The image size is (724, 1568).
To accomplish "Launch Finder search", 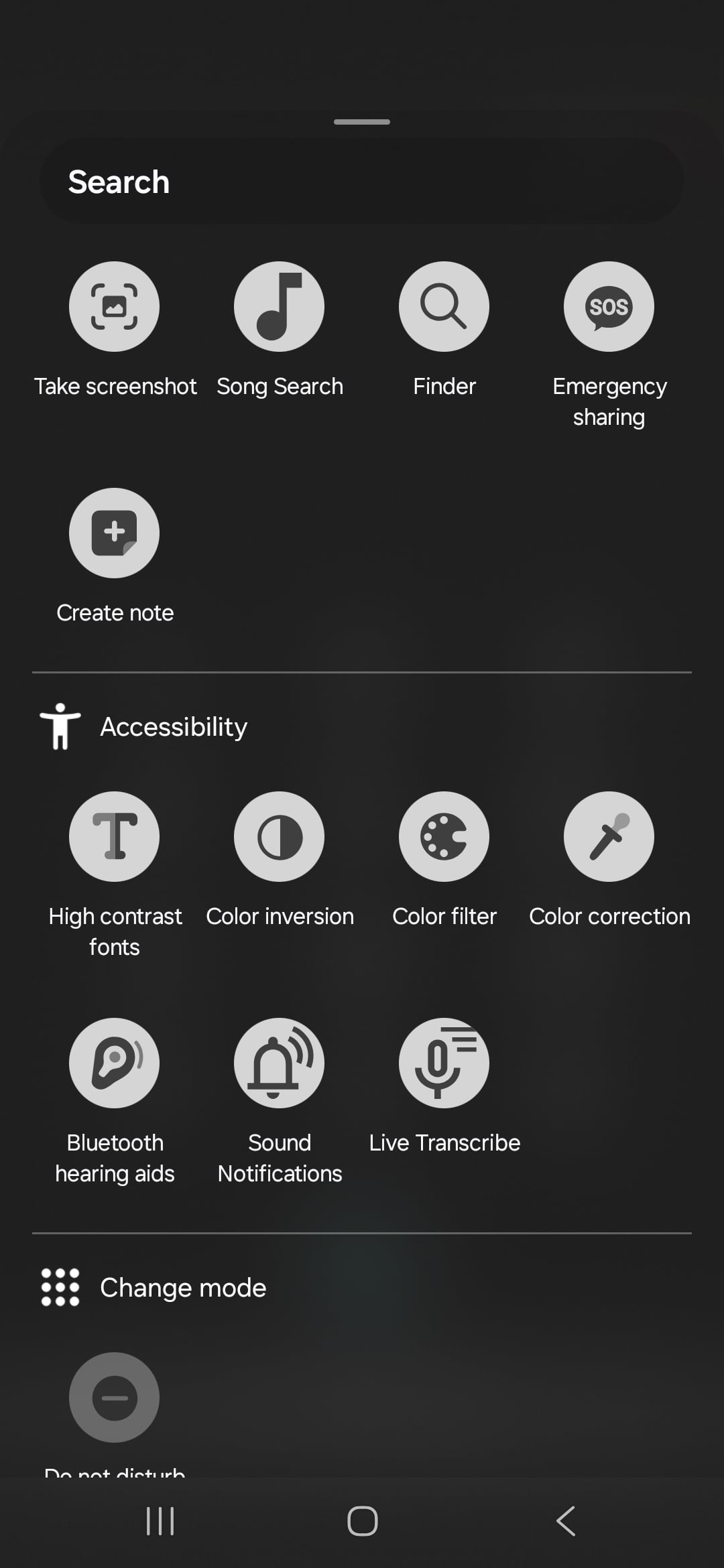I will point(444,306).
